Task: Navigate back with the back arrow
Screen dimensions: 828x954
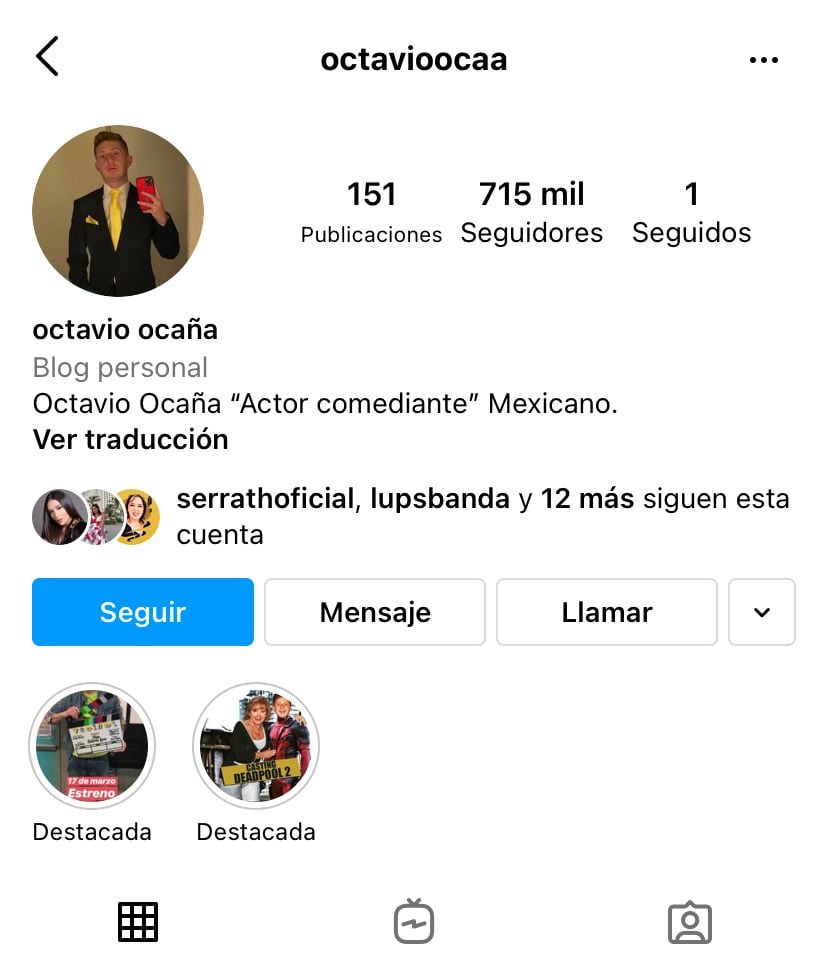Action: click(x=42, y=58)
